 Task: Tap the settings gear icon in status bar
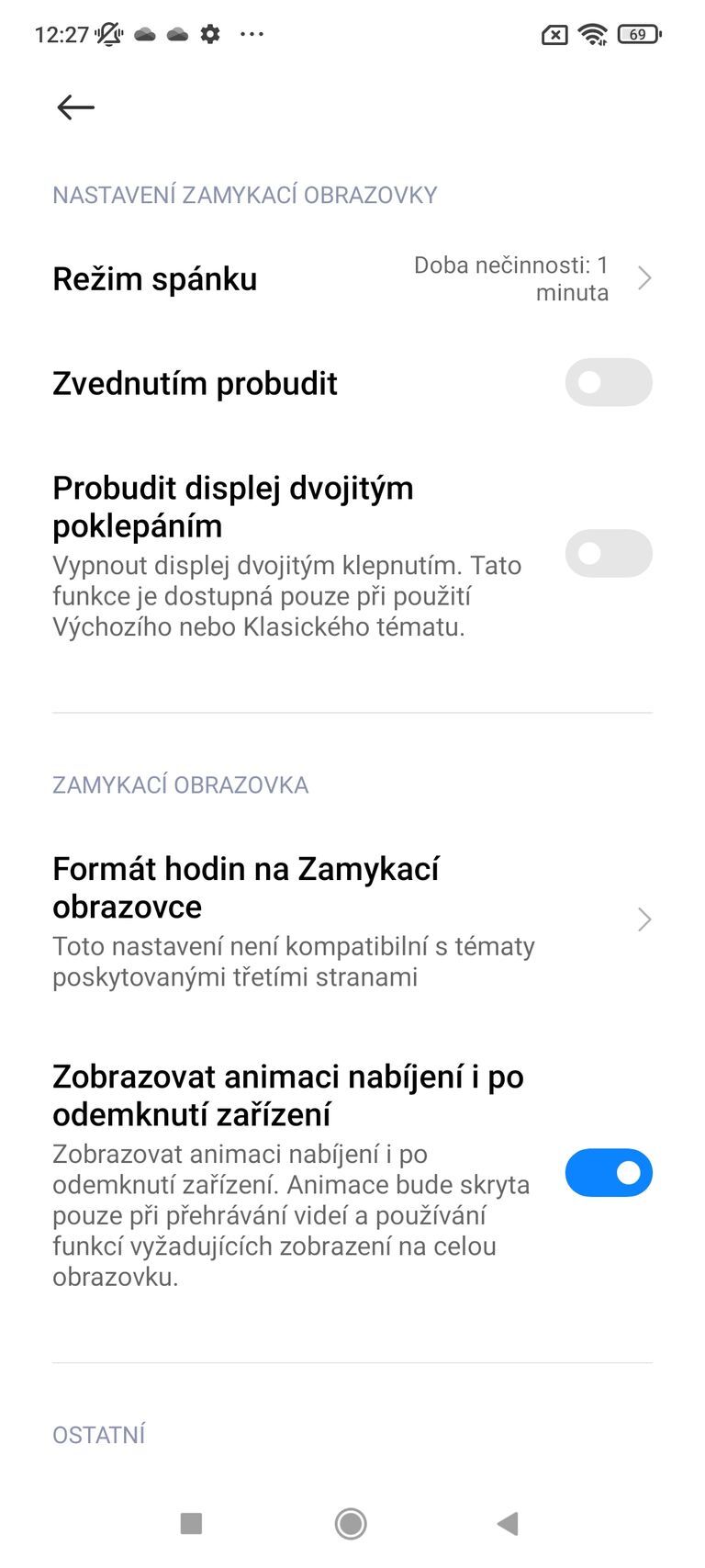coord(209,35)
